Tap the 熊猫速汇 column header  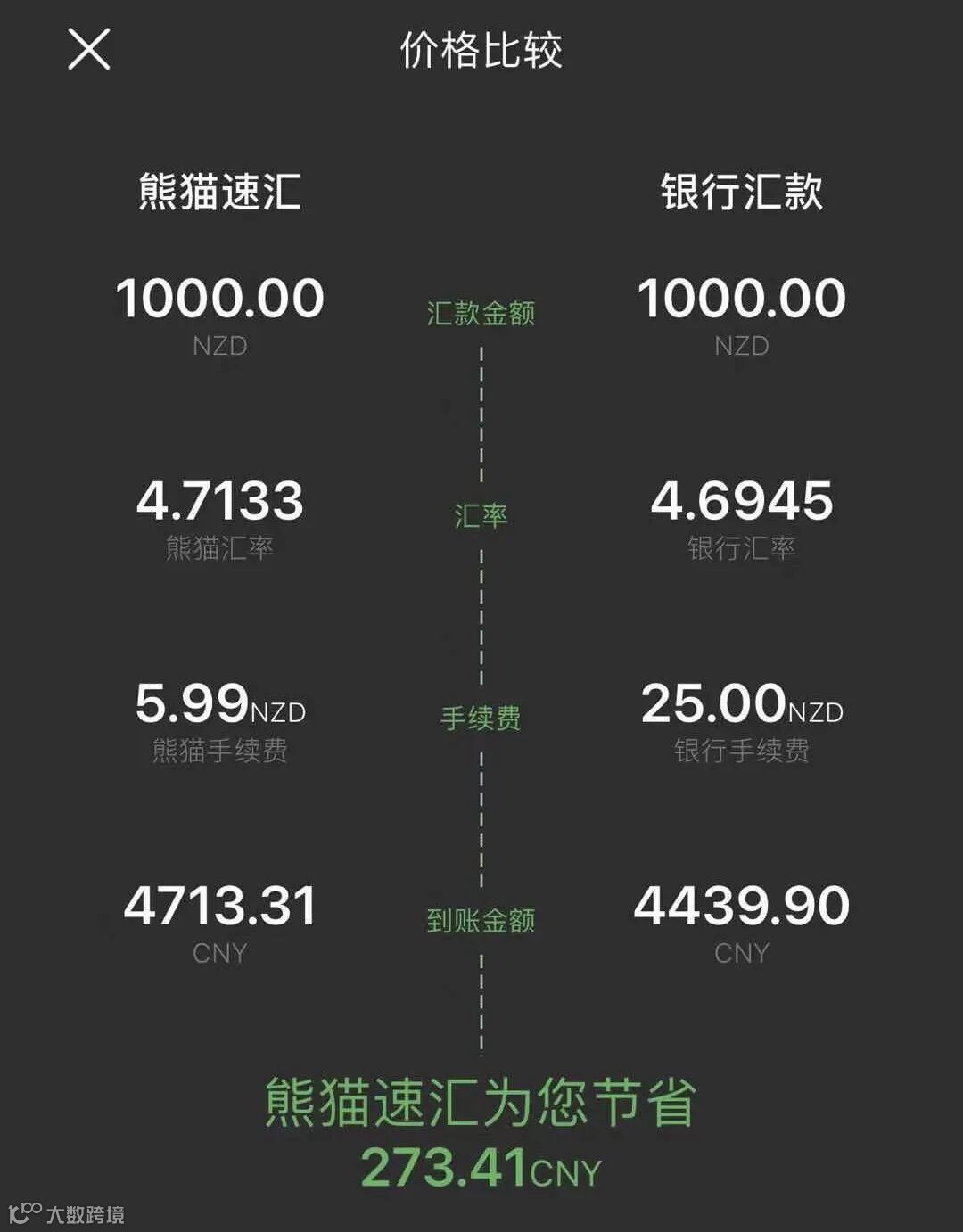coord(218,190)
